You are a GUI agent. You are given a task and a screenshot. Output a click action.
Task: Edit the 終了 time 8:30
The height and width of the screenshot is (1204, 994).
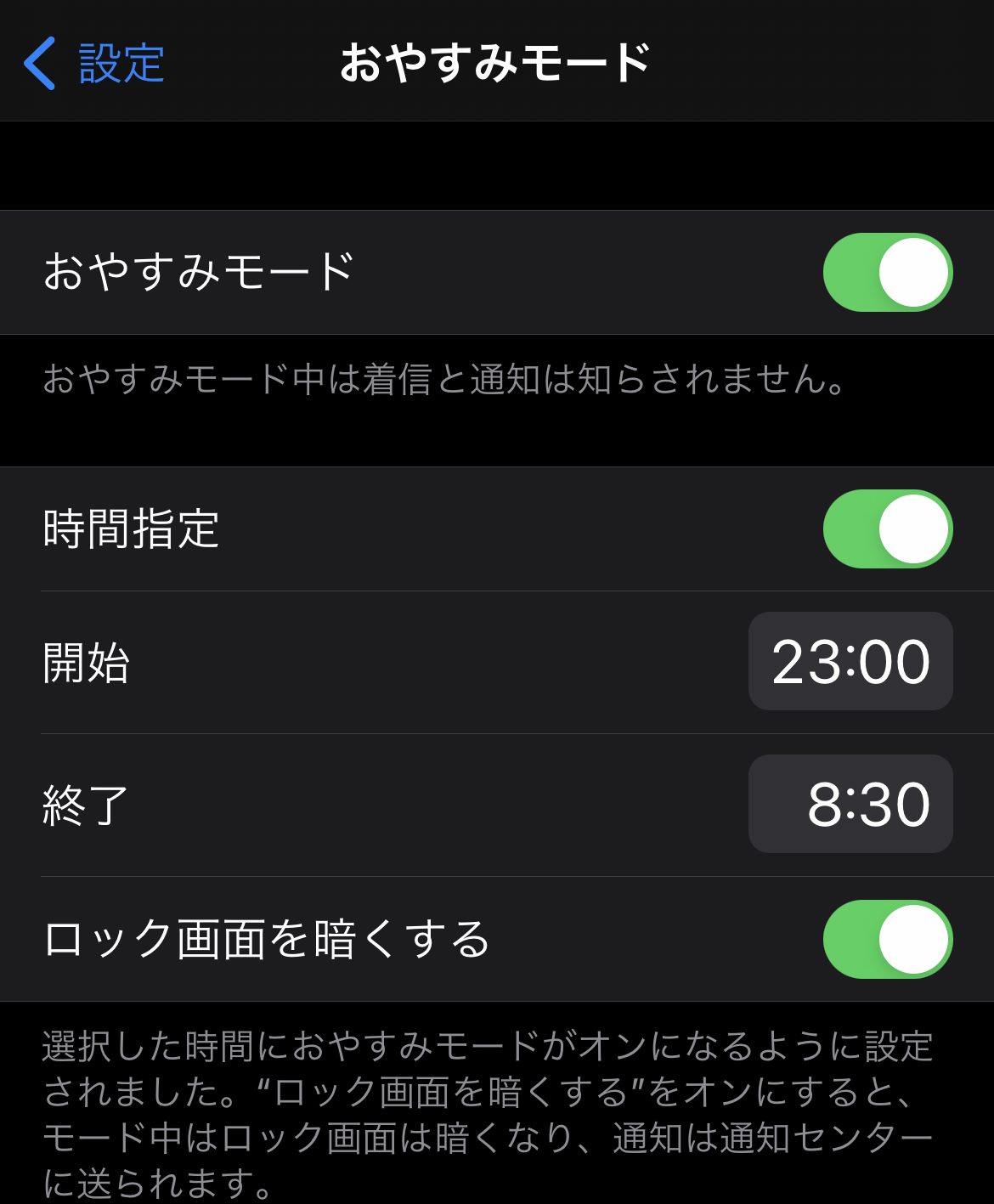click(x=850, y=804)
